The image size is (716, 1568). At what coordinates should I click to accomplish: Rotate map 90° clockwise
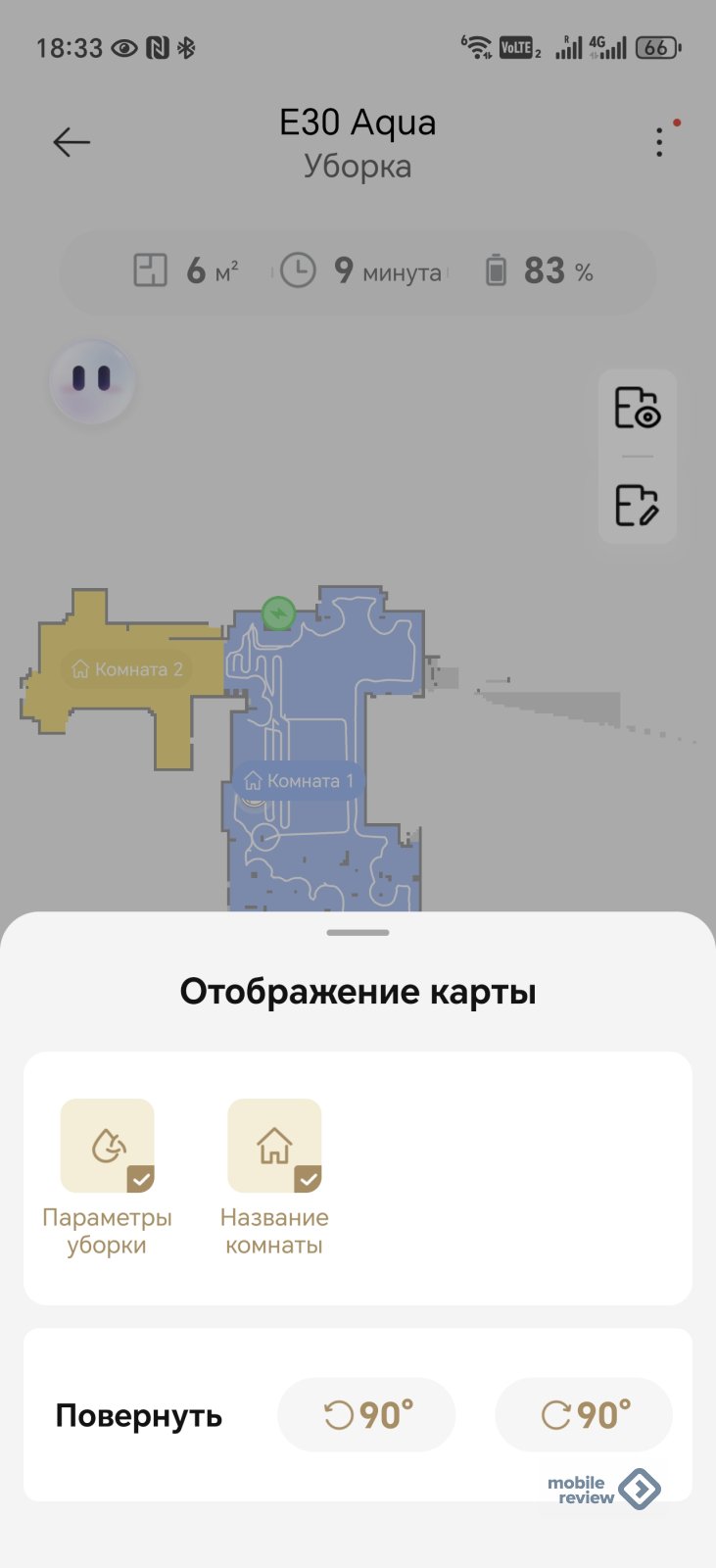pos(584,1415)
